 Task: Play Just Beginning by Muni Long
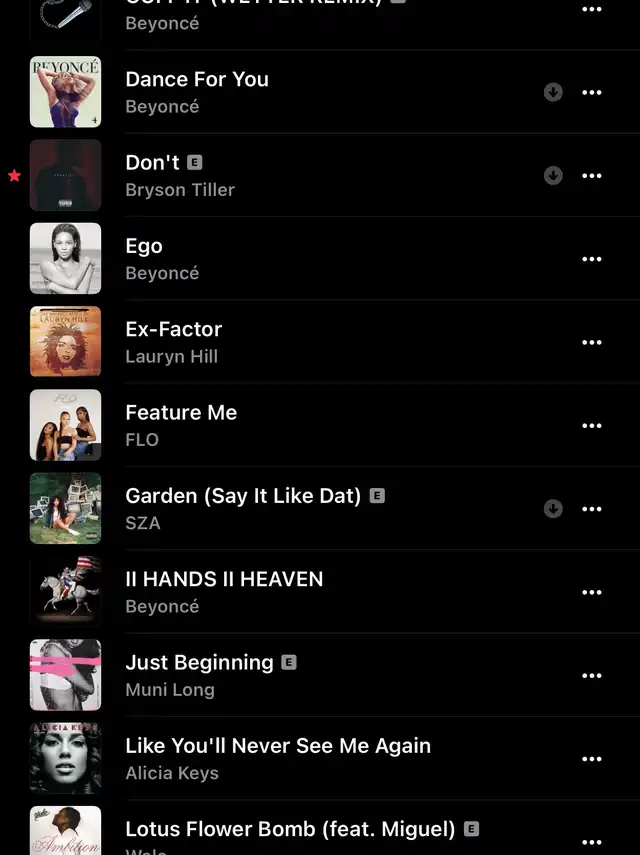199,675
